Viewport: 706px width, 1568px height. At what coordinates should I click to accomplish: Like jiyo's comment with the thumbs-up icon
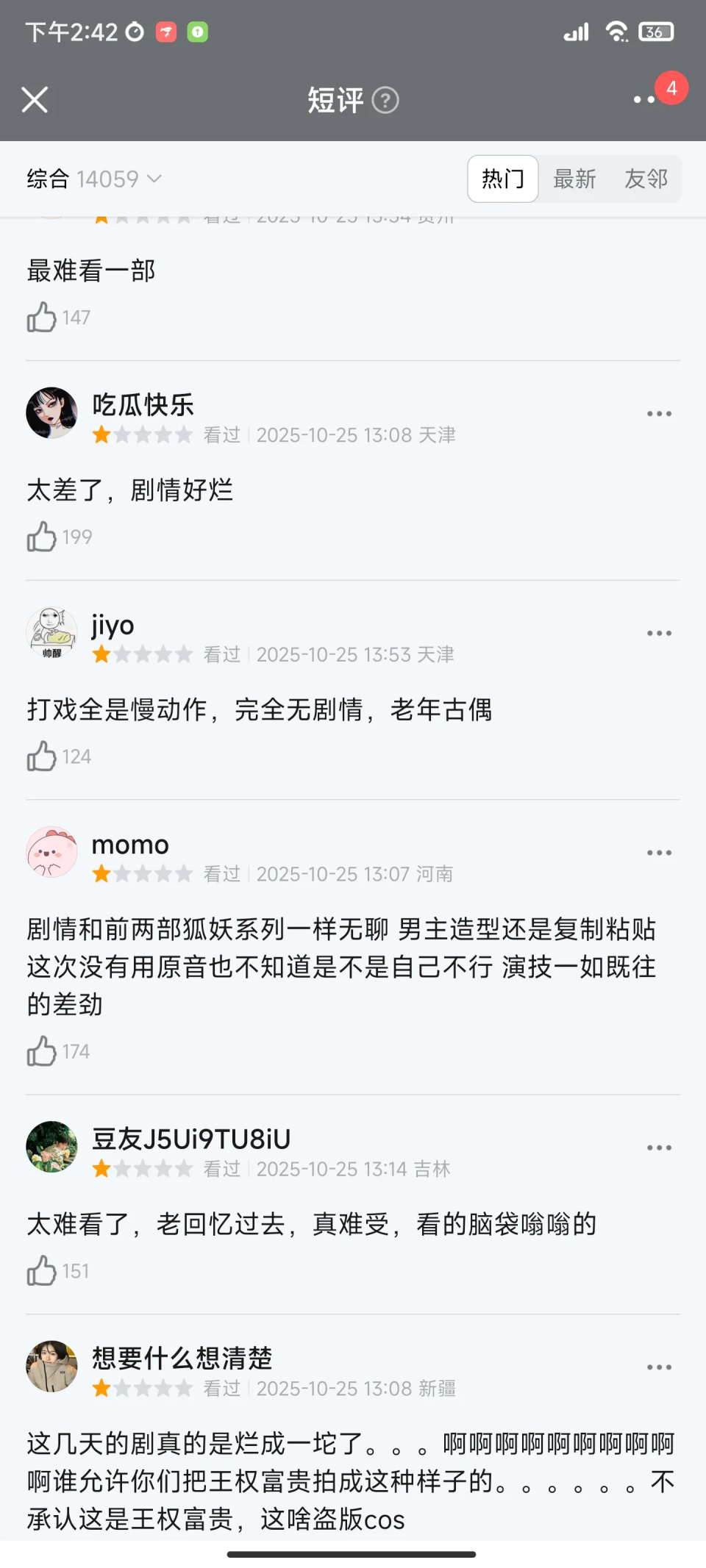click(42, 756)
